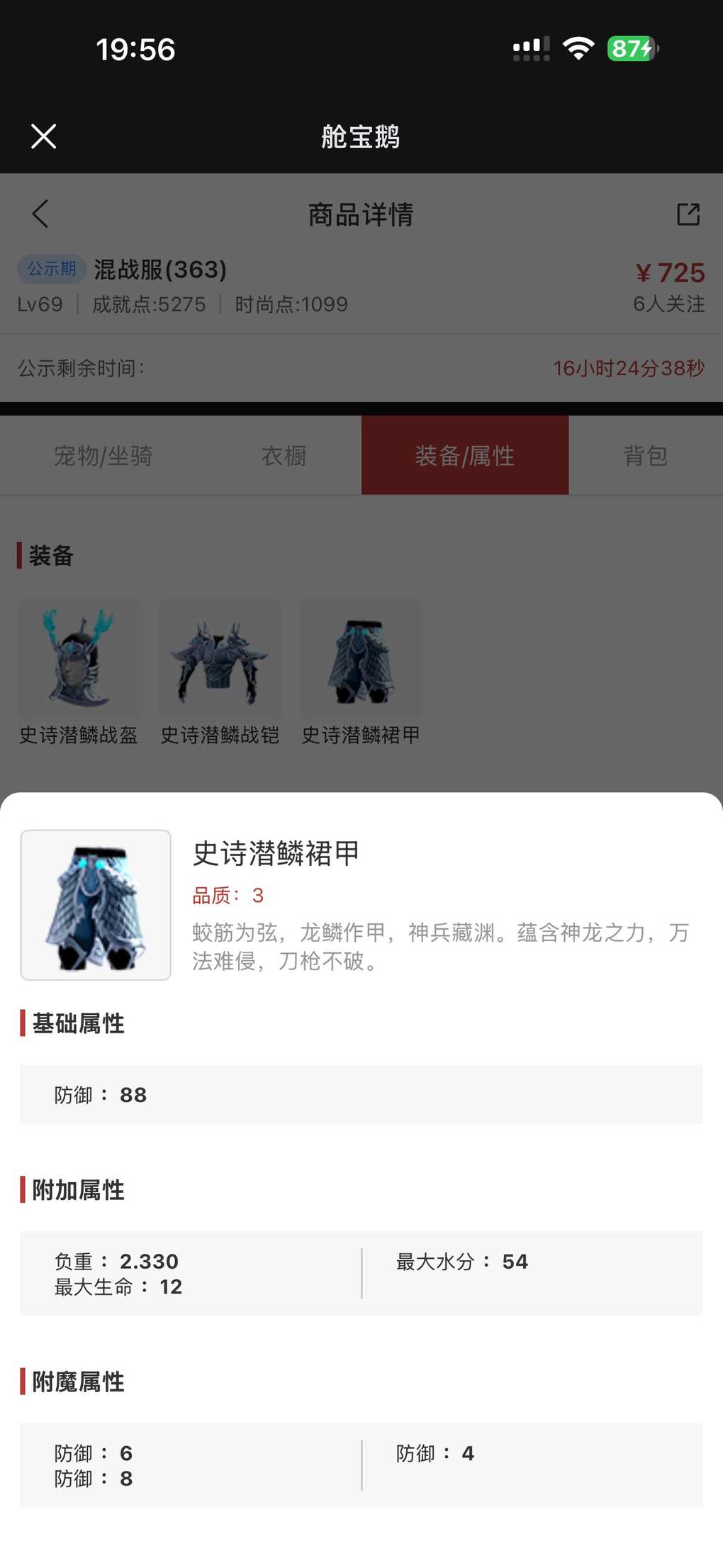Open the 史诗潜鳞裙甲 equipment thumbnail
The width and height of the screenshot is (723, 1568).
click(x=361, y=660)
